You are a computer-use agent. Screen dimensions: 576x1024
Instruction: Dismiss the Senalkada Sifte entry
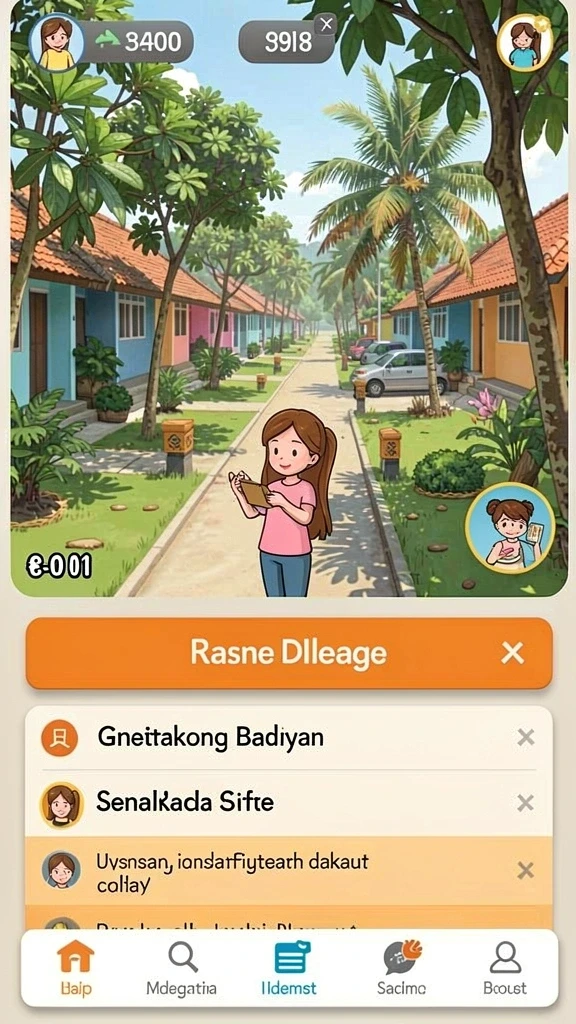click(x=526, y=803)
